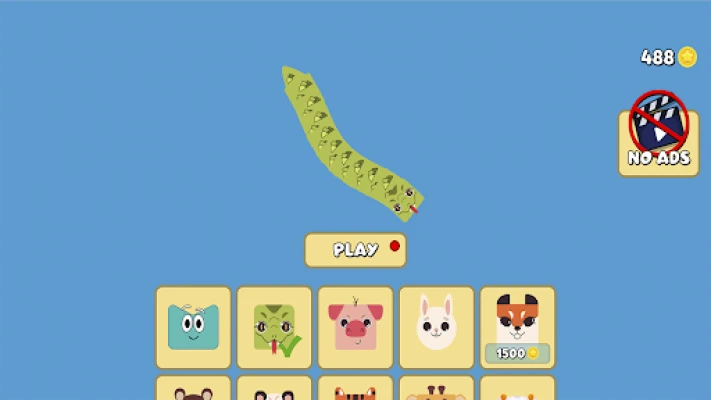
Task: Choose the green snake skin
Action: click(x=274, y=327)
